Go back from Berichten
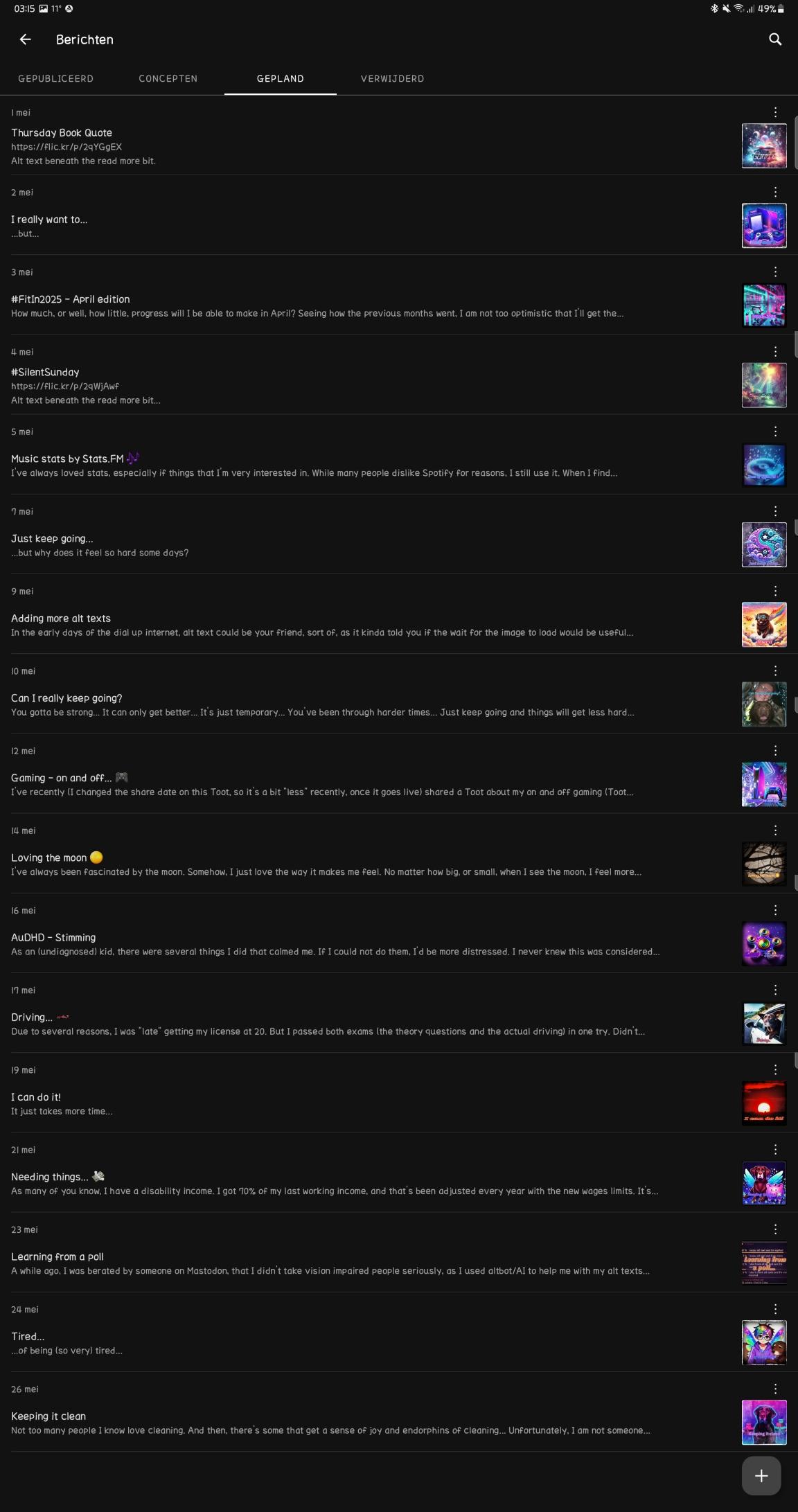 click(x=26, y=39)
